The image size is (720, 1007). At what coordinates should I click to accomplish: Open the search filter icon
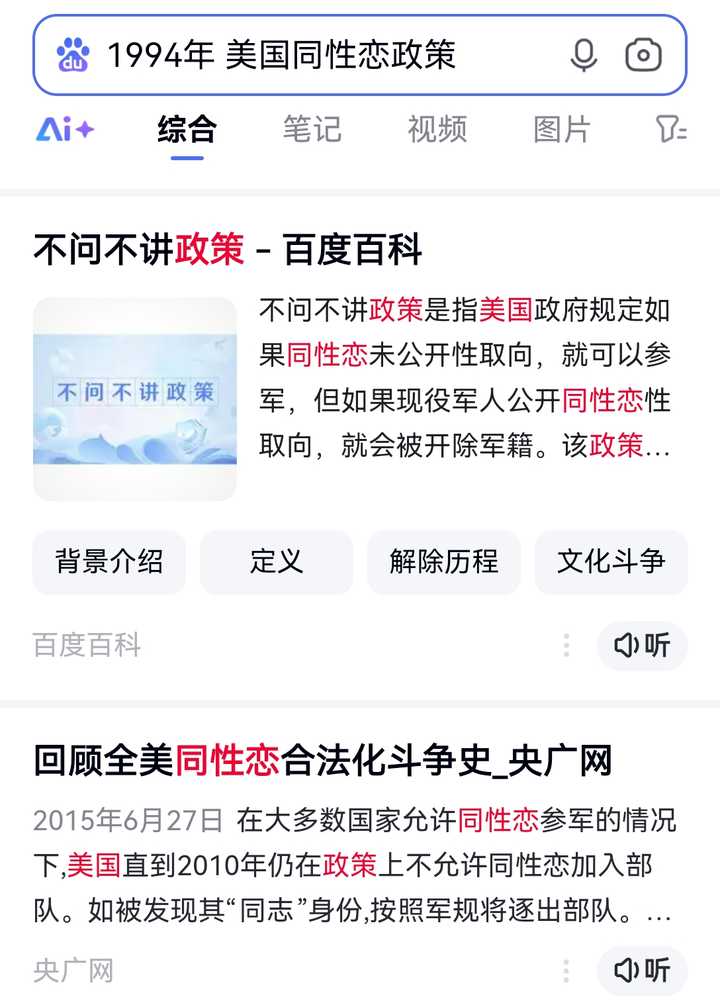coord(670,129)
